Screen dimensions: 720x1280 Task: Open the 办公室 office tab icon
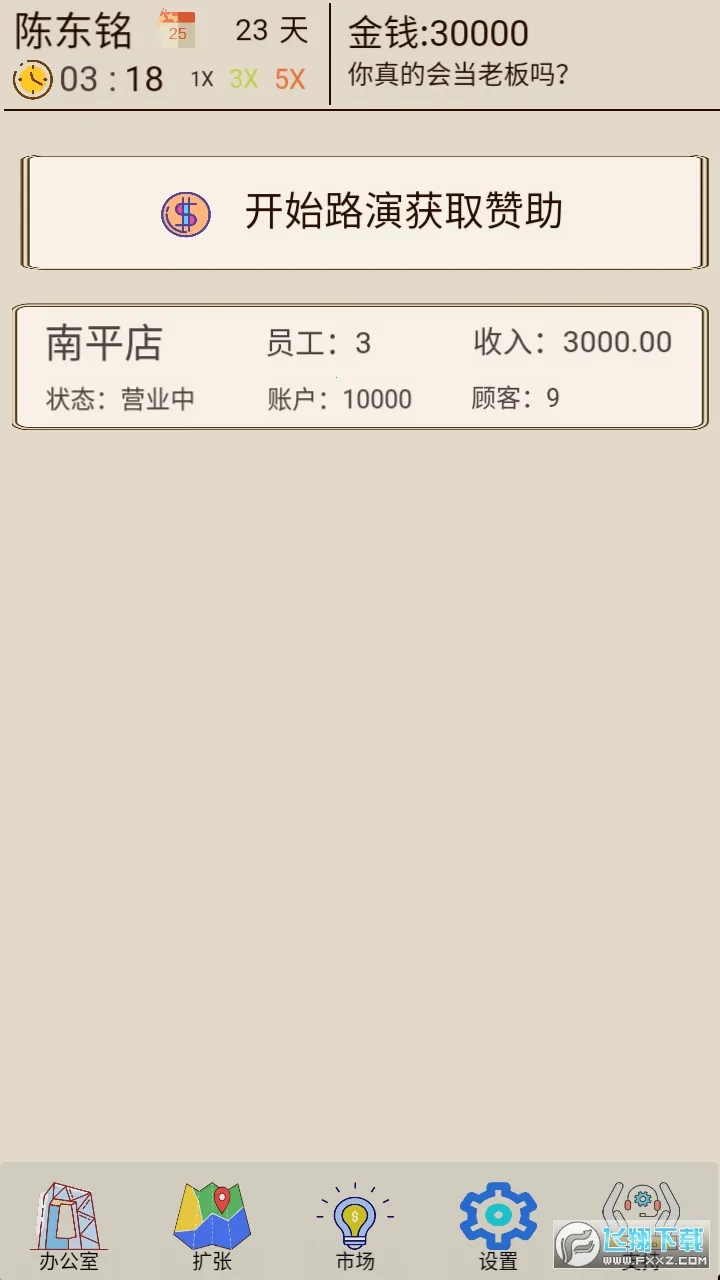pyautogui.click(x=65, y=1215)
